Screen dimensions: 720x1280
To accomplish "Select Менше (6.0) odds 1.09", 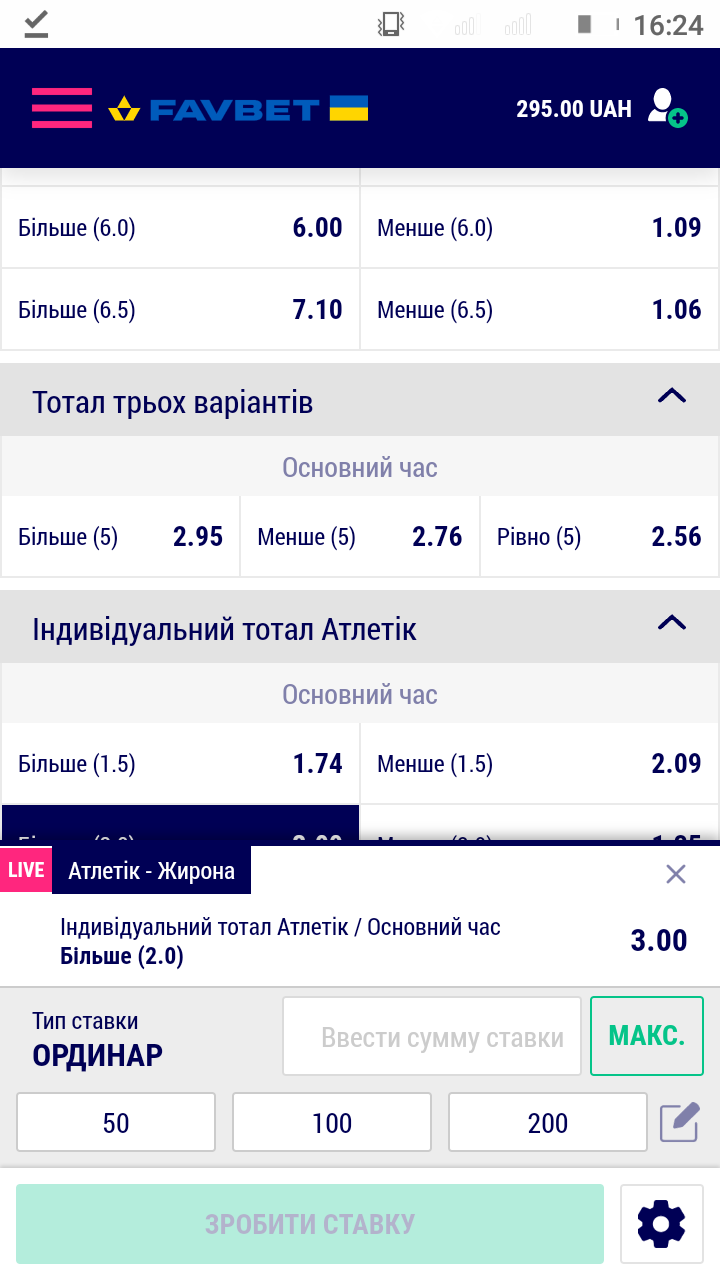I will tap(539, 228).
